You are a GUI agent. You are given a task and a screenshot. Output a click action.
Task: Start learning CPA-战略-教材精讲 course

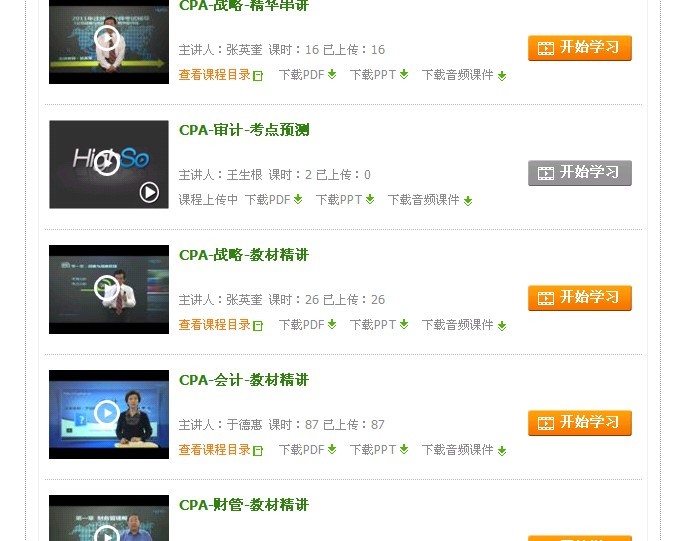coord(579,298)
